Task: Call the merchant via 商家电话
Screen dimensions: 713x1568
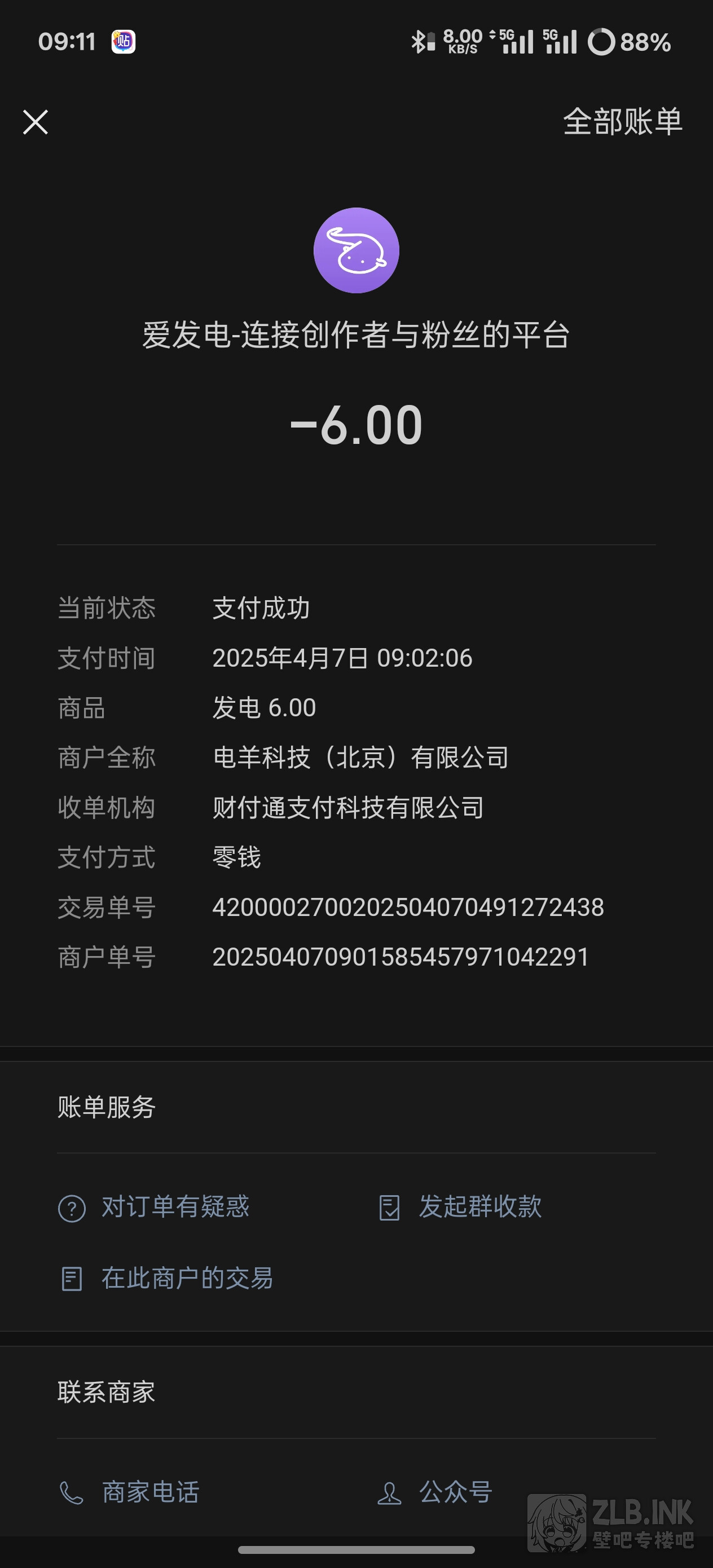Action: 130,1492
